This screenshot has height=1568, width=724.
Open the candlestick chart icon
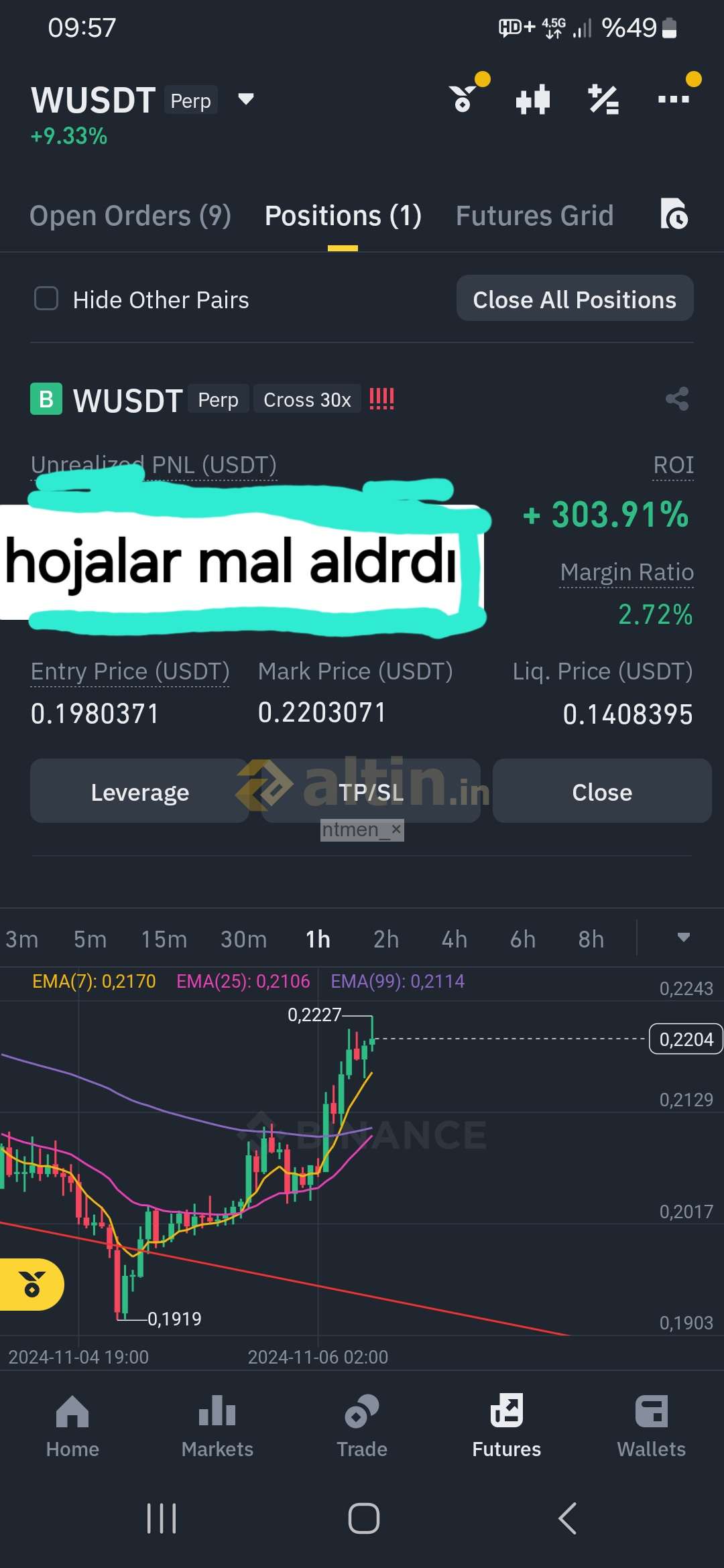[x=533, y=100]
